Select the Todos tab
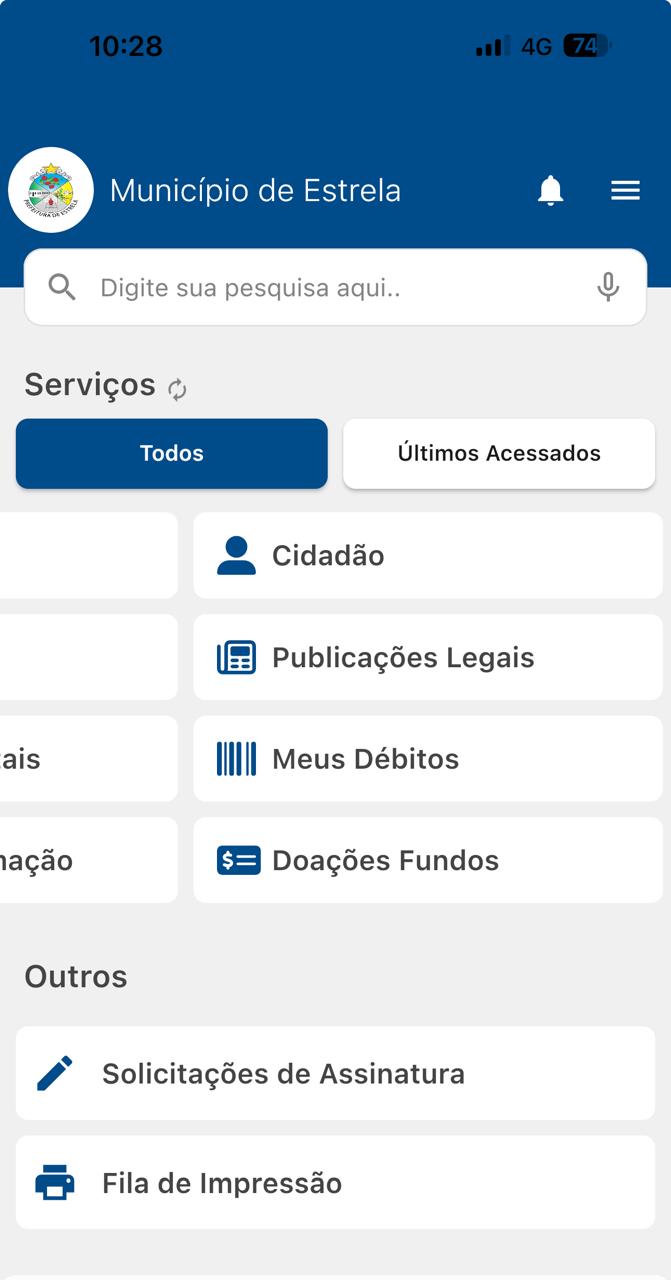Image resolution: width=671 pixels, height=1280 pixels. (172, 454)
